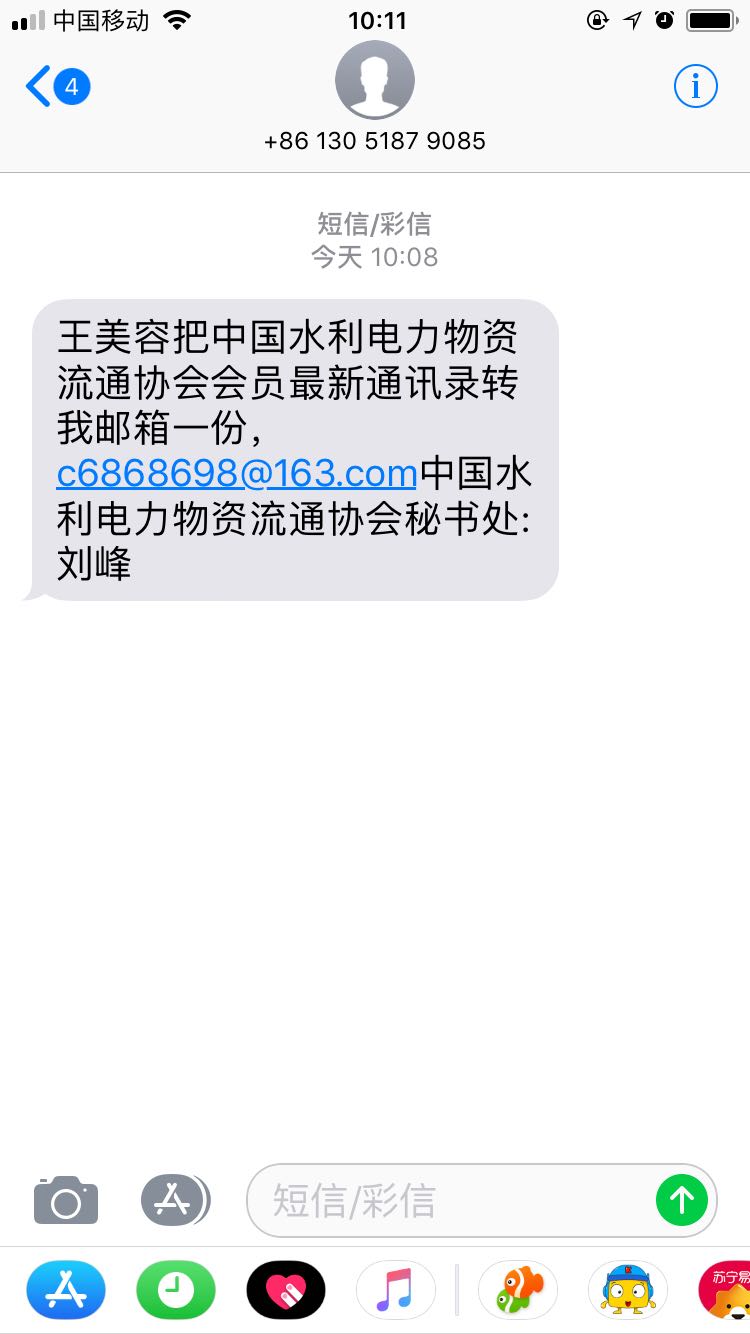750x1334 pixels.
Task: Open the App Store in the app strip
Action: pyautogui.click(x=66, y=1290)
